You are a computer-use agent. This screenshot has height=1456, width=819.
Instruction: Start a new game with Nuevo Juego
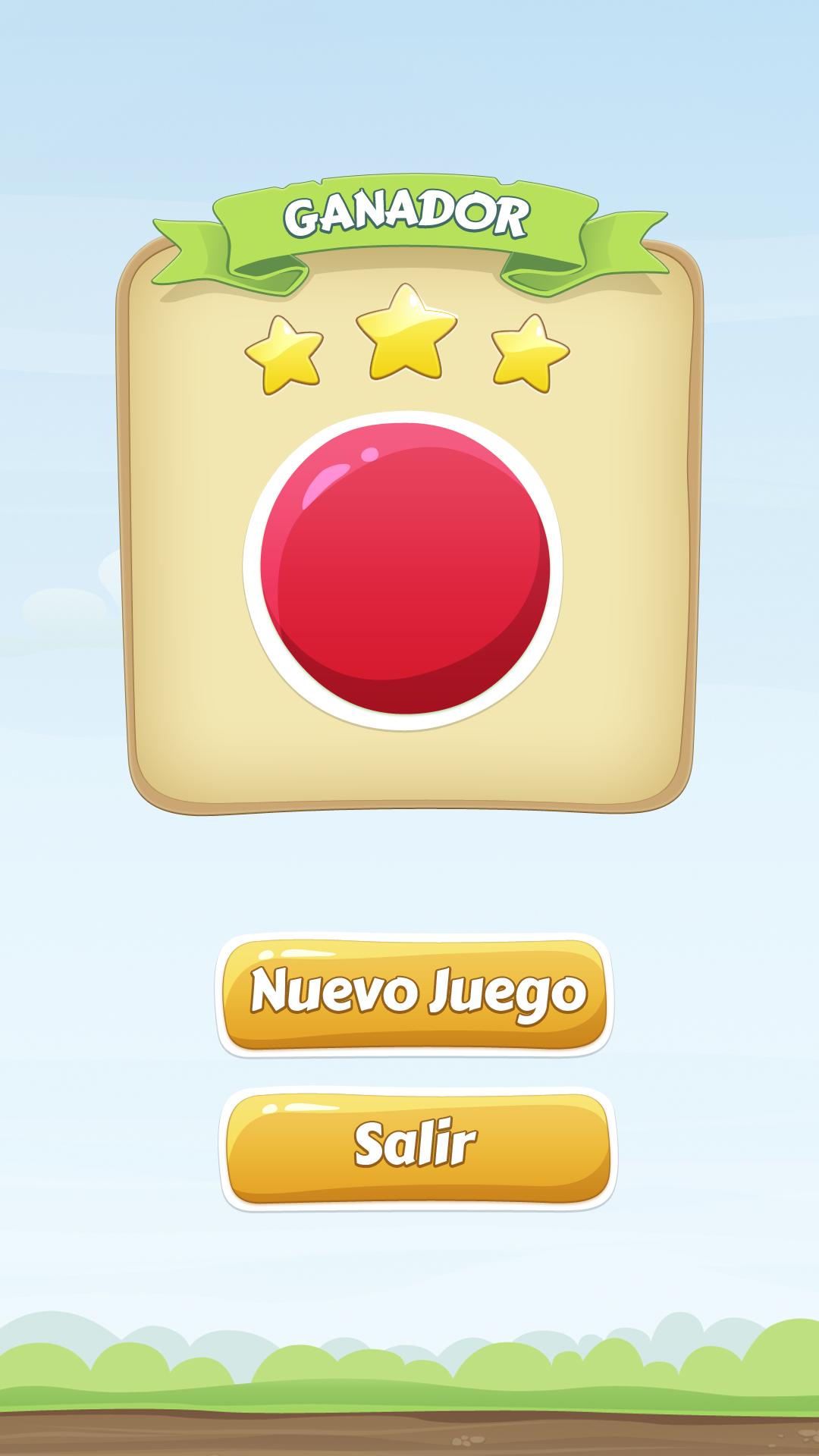[416, 993]
